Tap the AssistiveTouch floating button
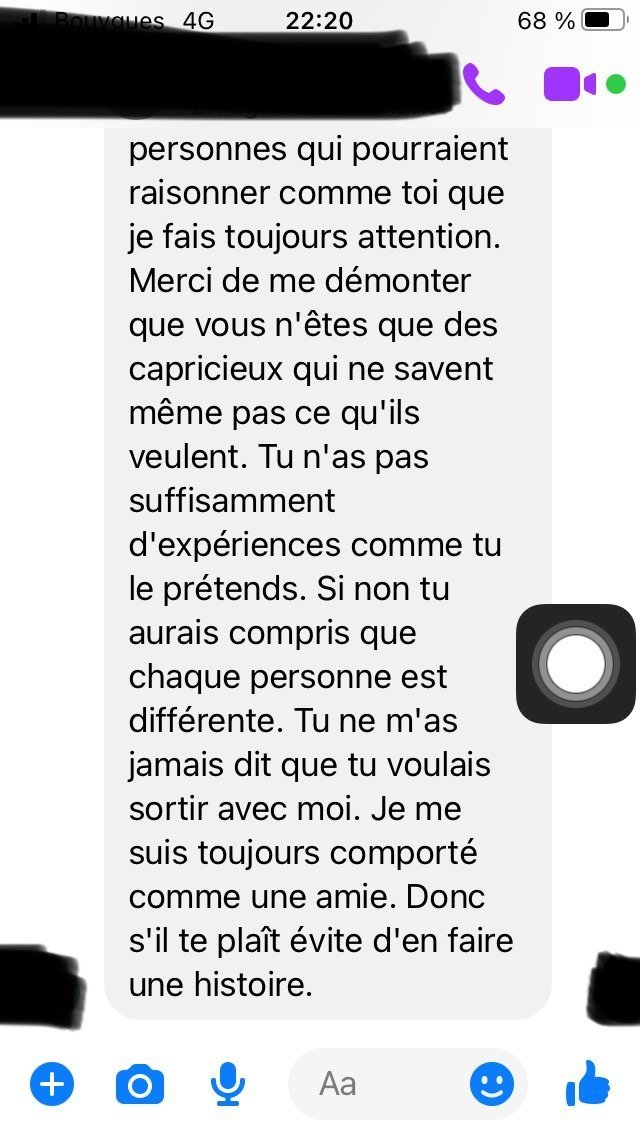This screenshot has width=640, height=1136. coord(576,664)
